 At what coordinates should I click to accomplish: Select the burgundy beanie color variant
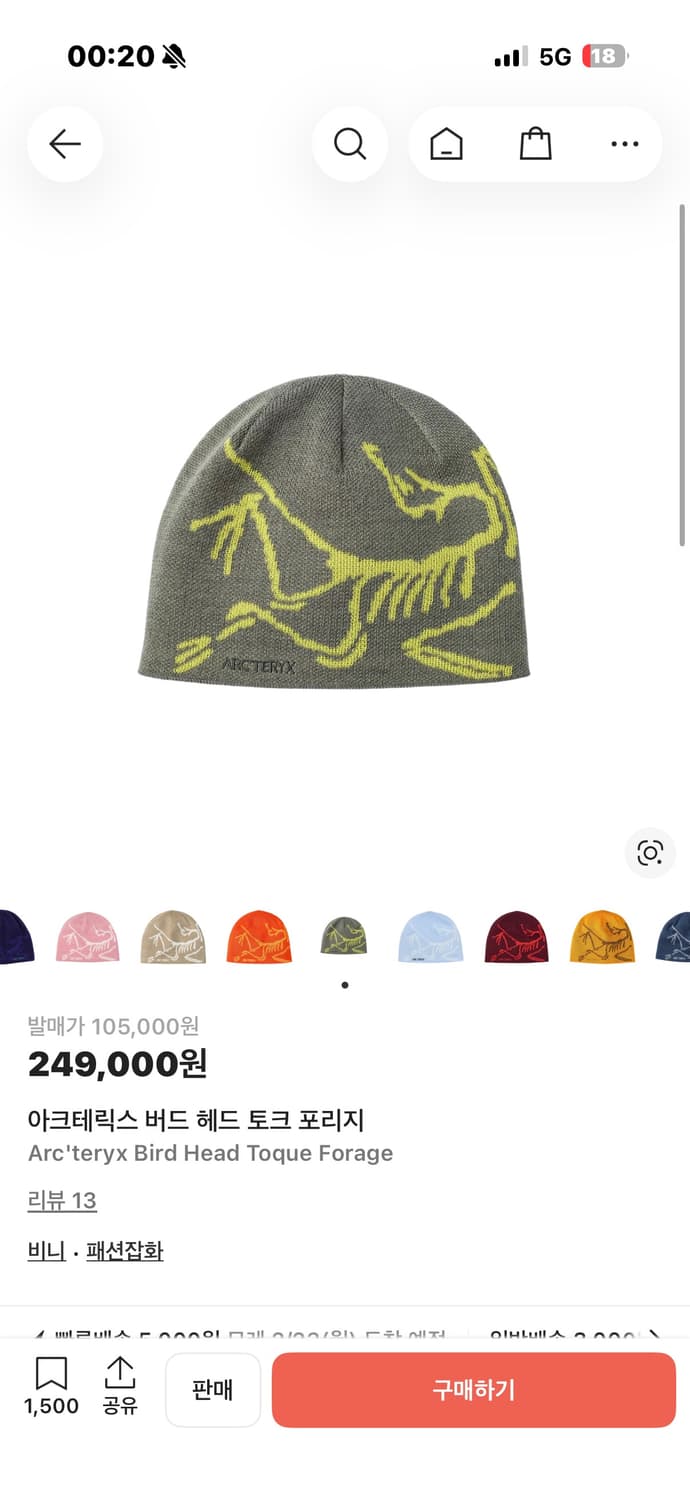516,937
